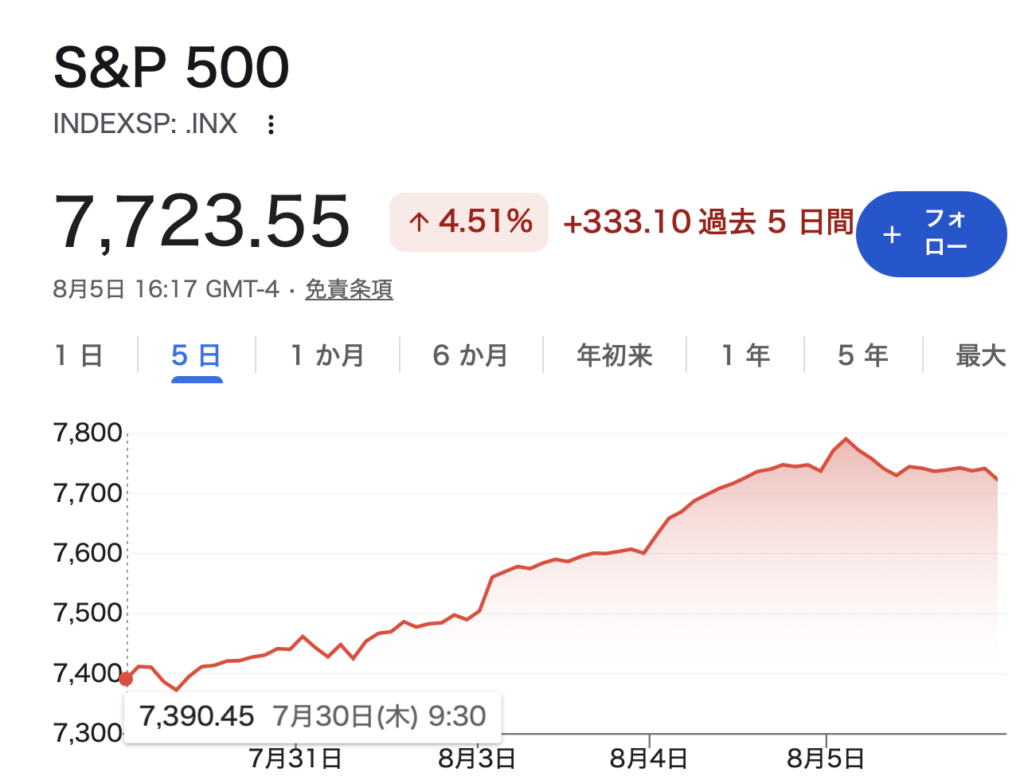Follow the S&P 500 index
Image resolution: width=1024 pixels, height=784 pixels.
click(x=931, y=234)
